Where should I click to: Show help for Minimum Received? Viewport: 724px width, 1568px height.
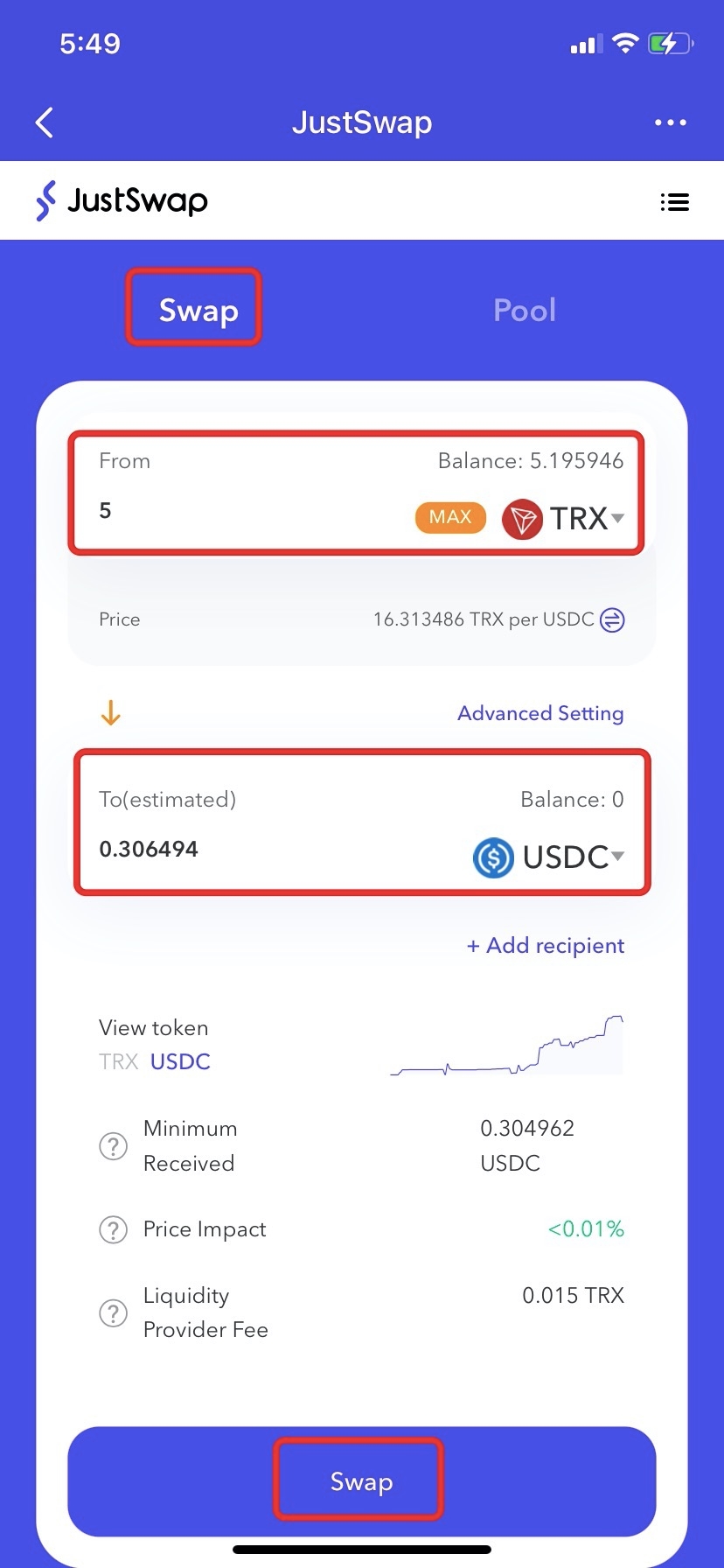[x=113, y=1145]
